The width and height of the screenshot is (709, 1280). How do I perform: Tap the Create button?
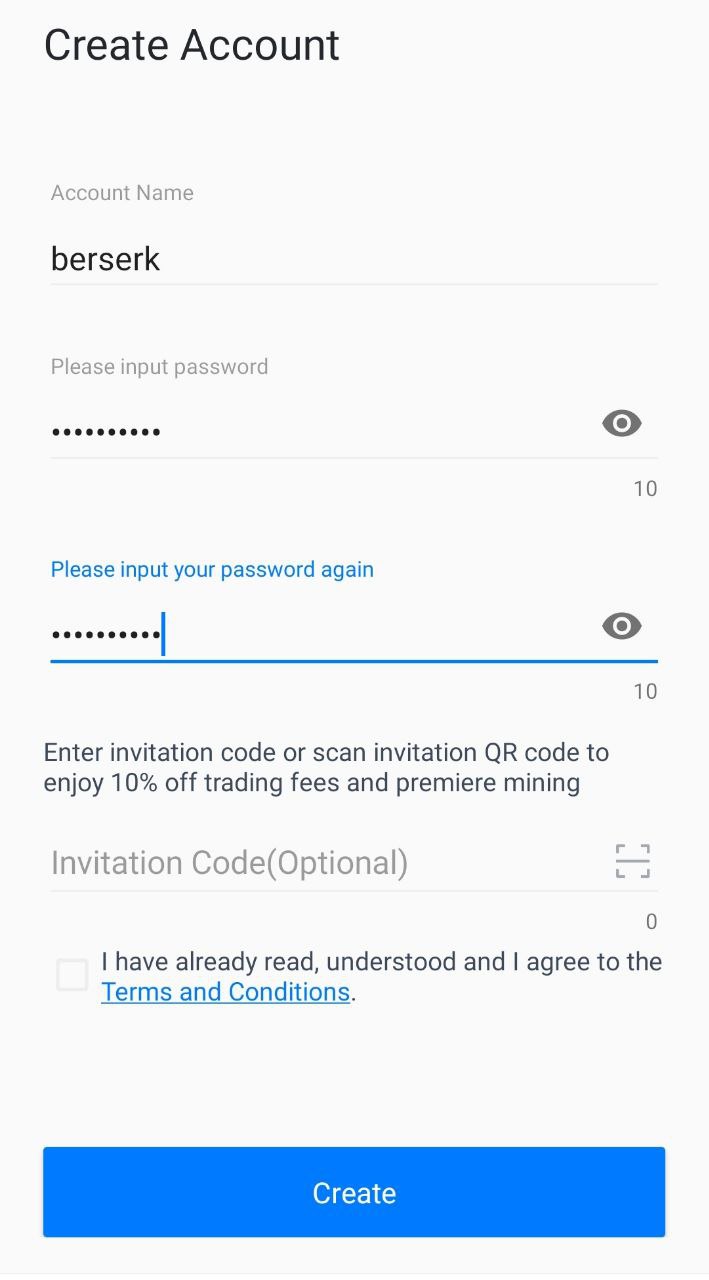(354, 1192)
